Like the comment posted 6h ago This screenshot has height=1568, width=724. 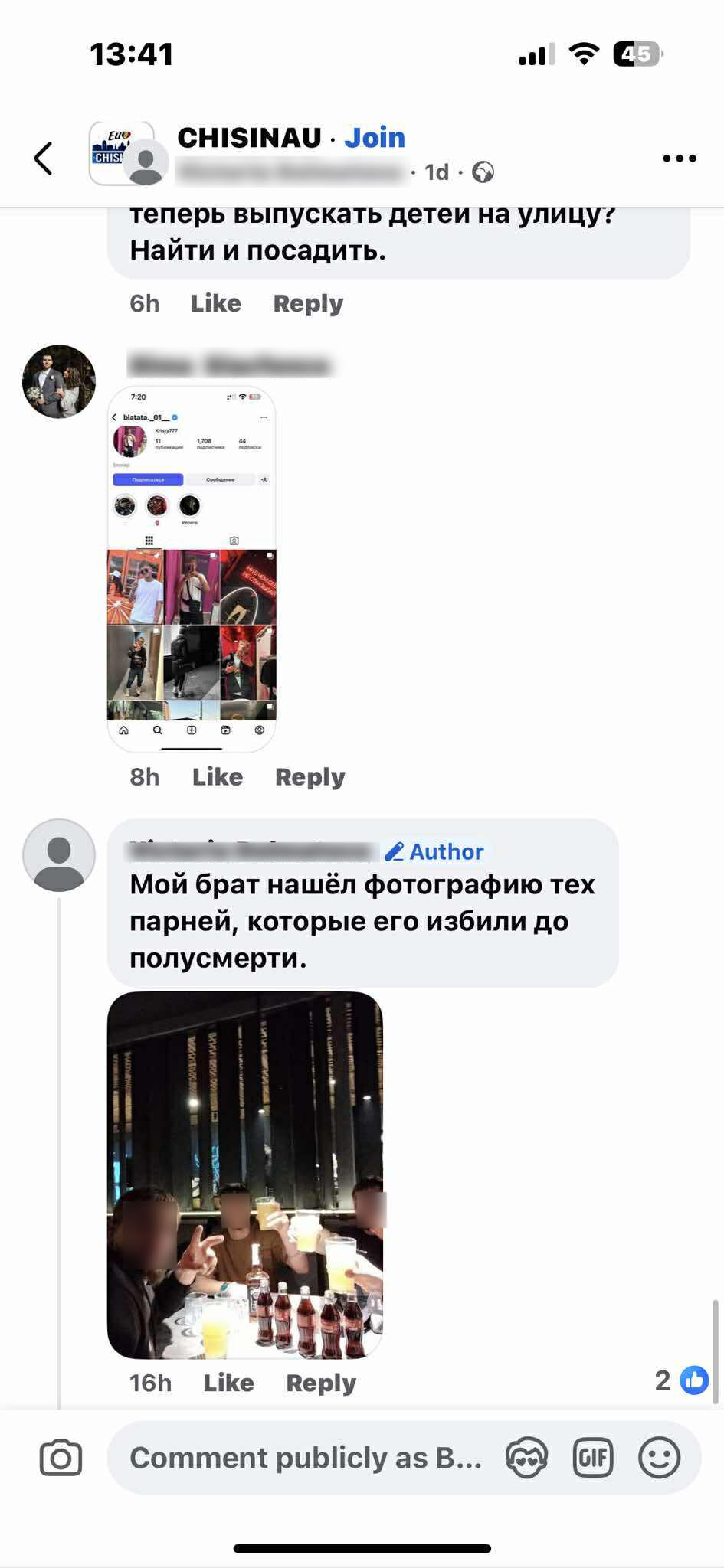tap(215, 303)
